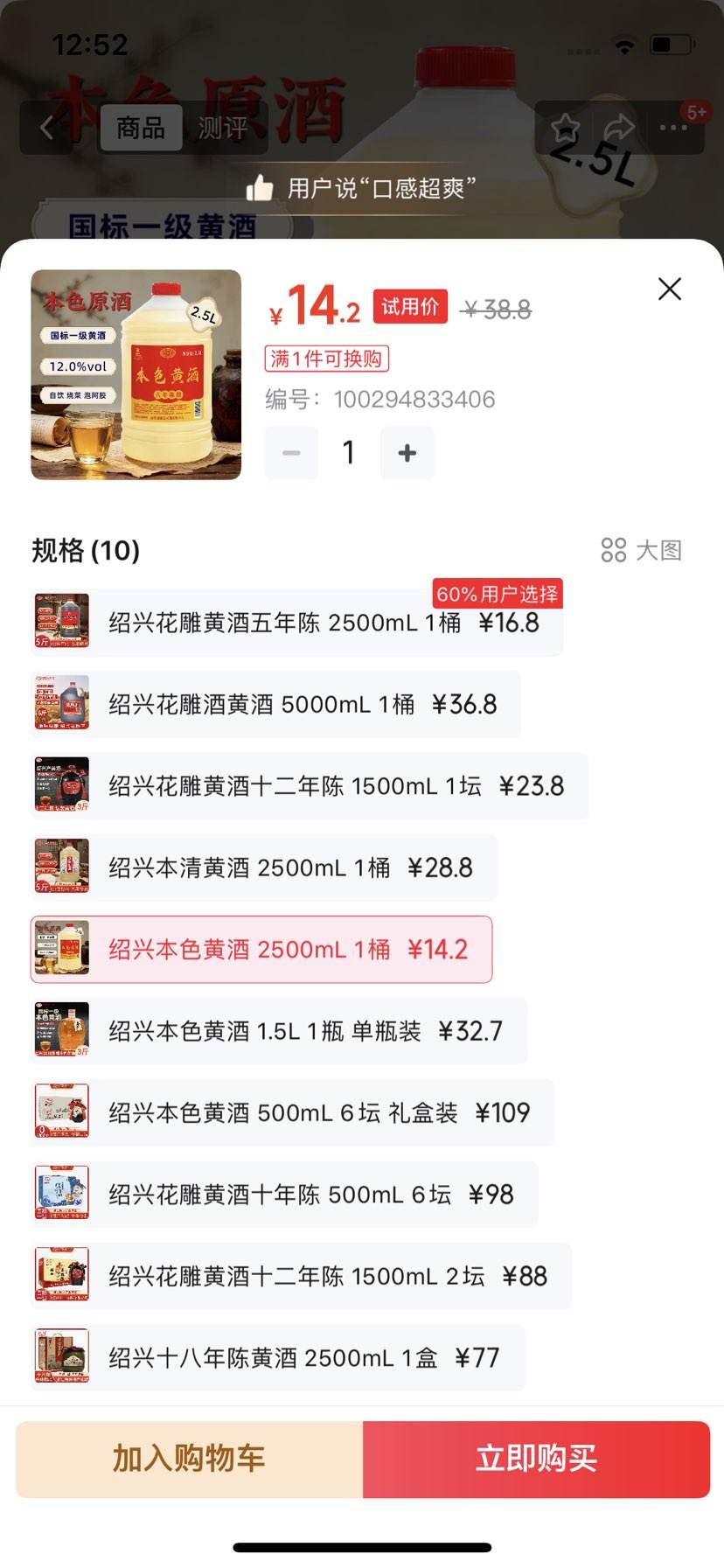Tap the 2.5L badge on the product thumbnail

[201, 312]
